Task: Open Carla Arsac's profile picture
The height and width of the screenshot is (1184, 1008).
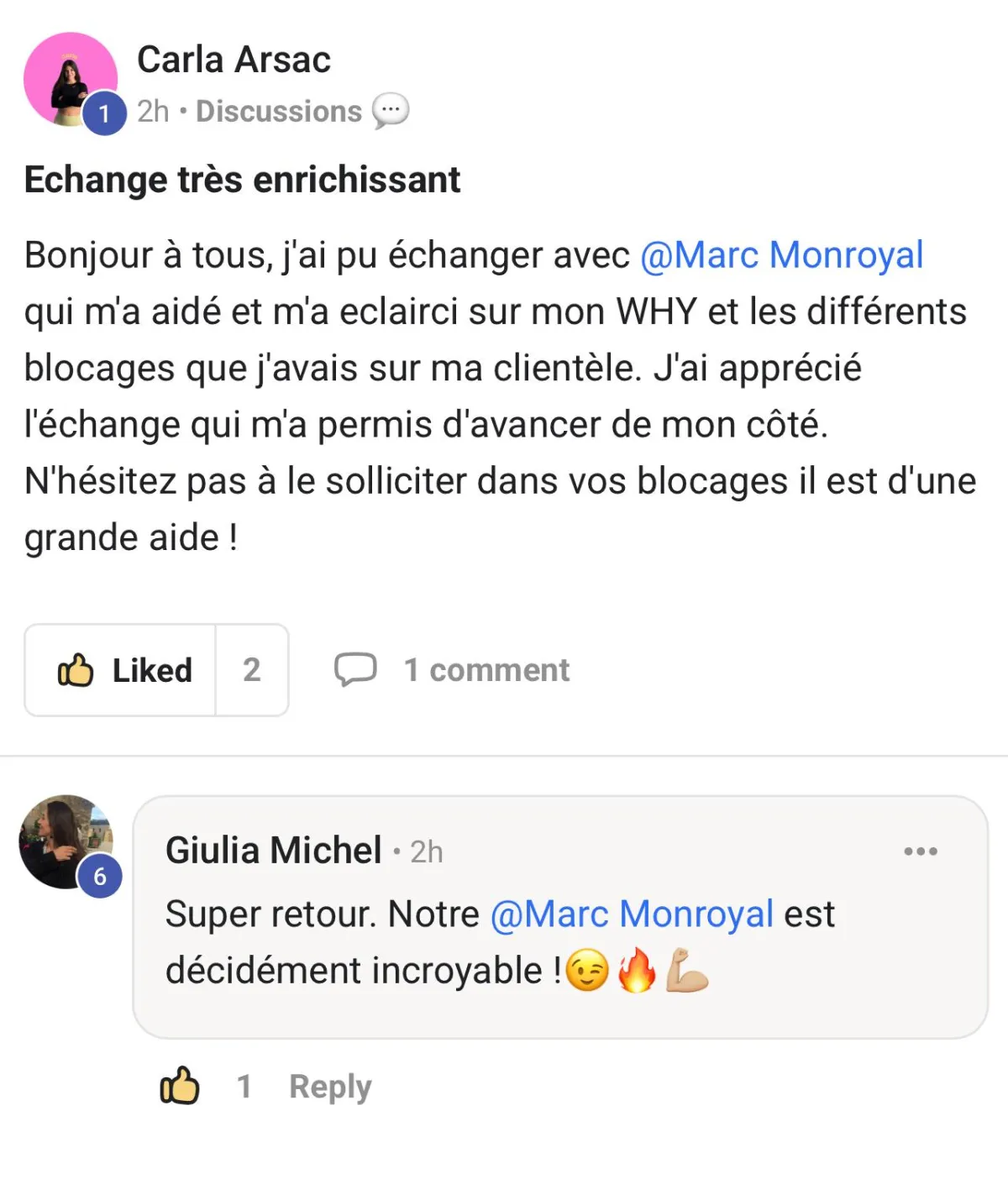Action: click(70, 78)
